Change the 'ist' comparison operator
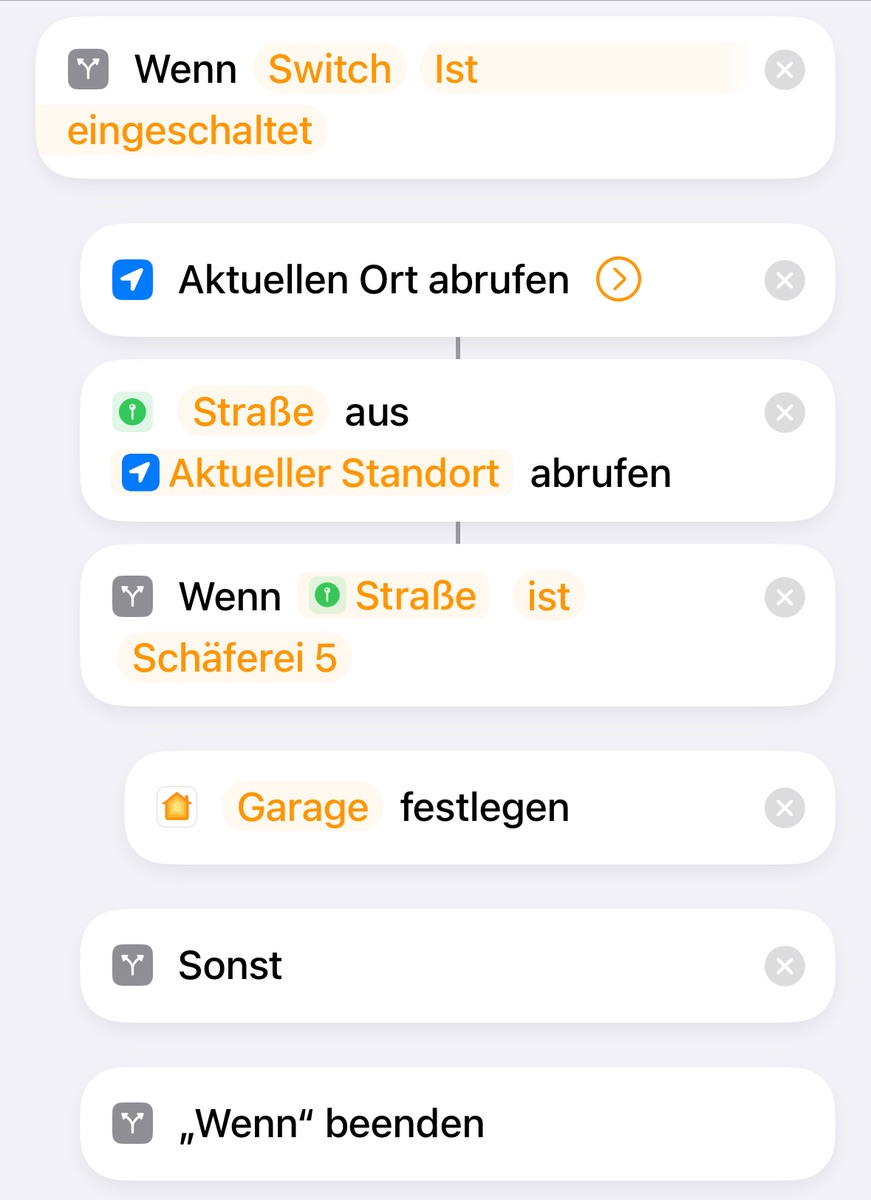 [549, 597]
